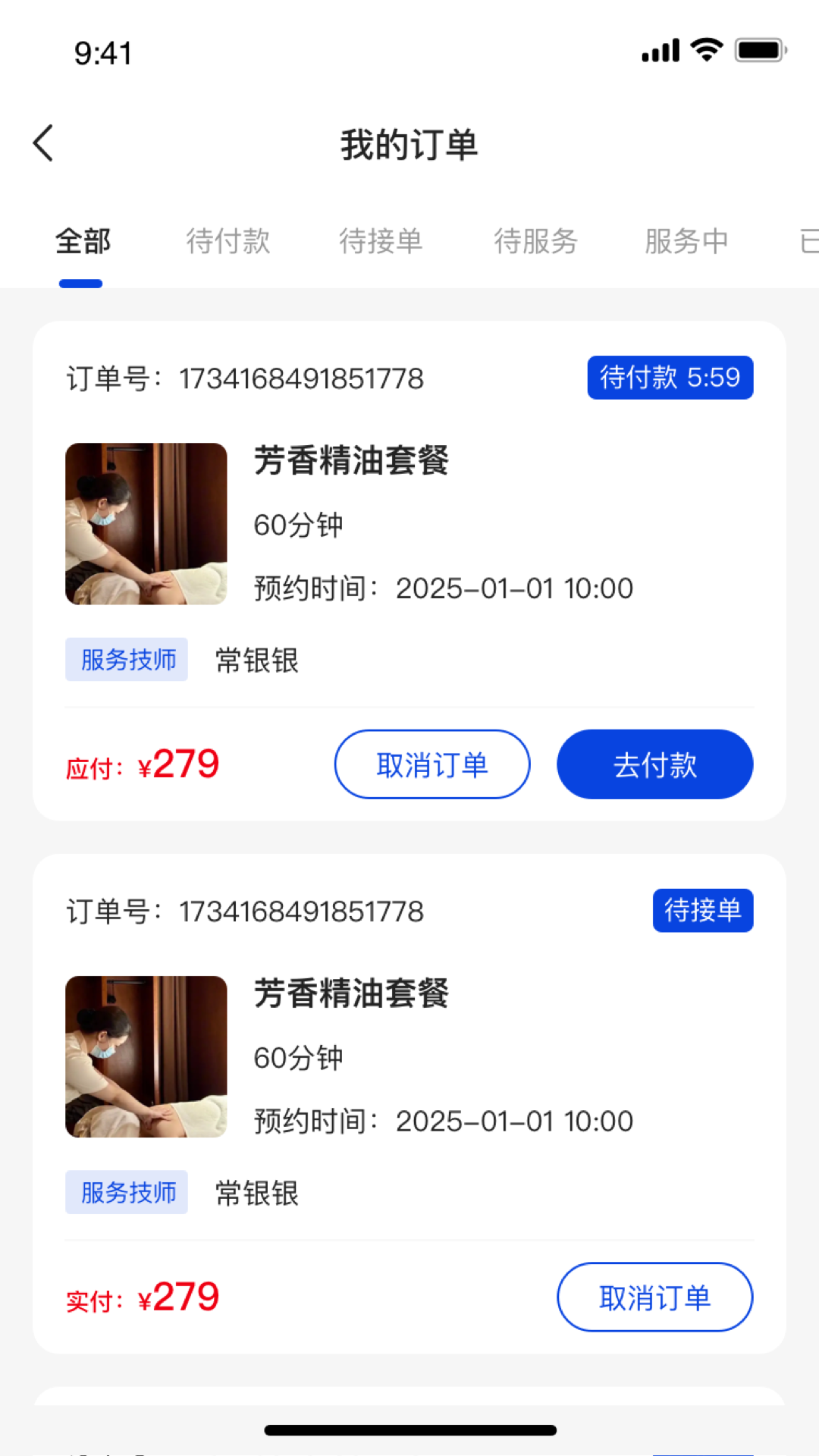Image resolution: width=819 pixels, height=1456 pixels.
Task: Tap 取消订单 on the first order
Action: pos(431,764)
